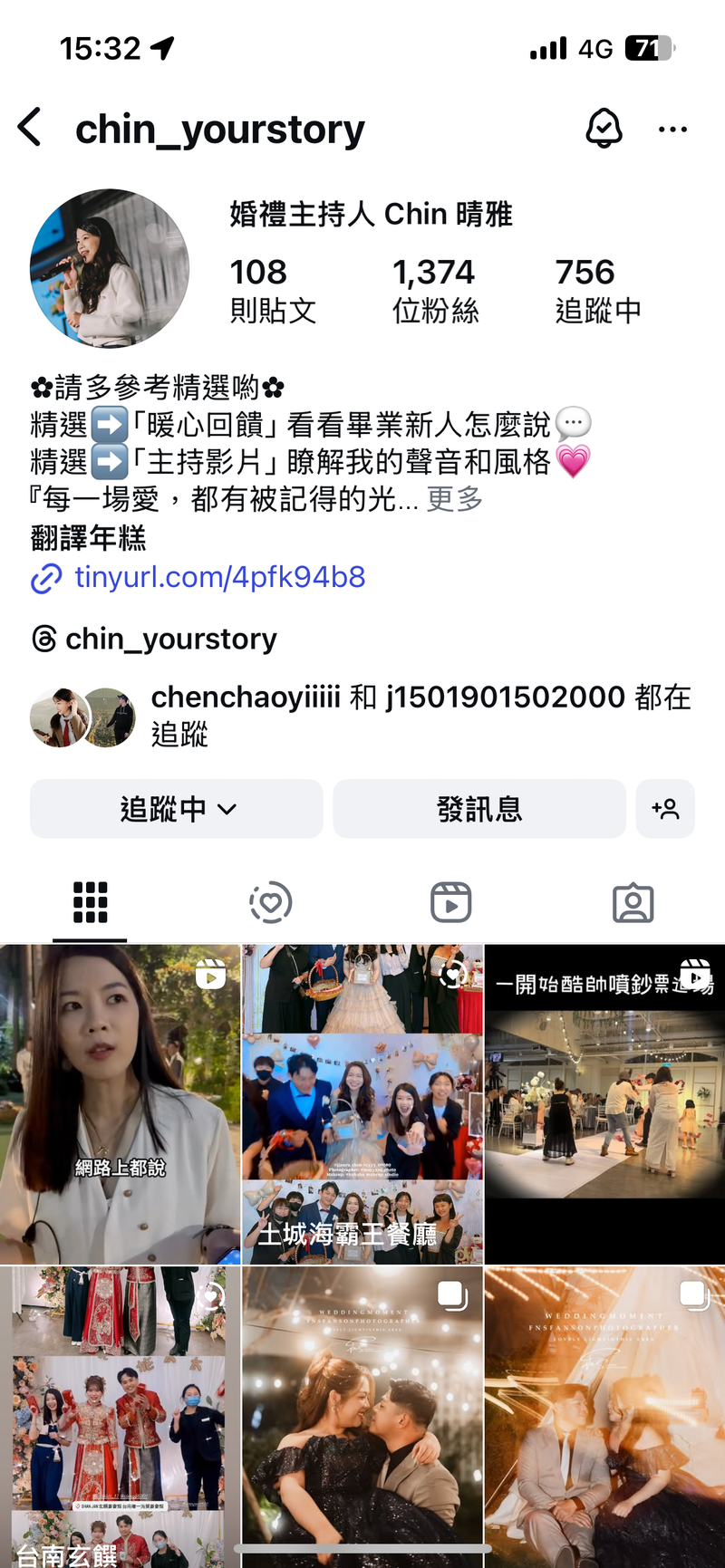Switch to the posts grid tab
This screenshot has width=725, height=1568.
(90, 903)
